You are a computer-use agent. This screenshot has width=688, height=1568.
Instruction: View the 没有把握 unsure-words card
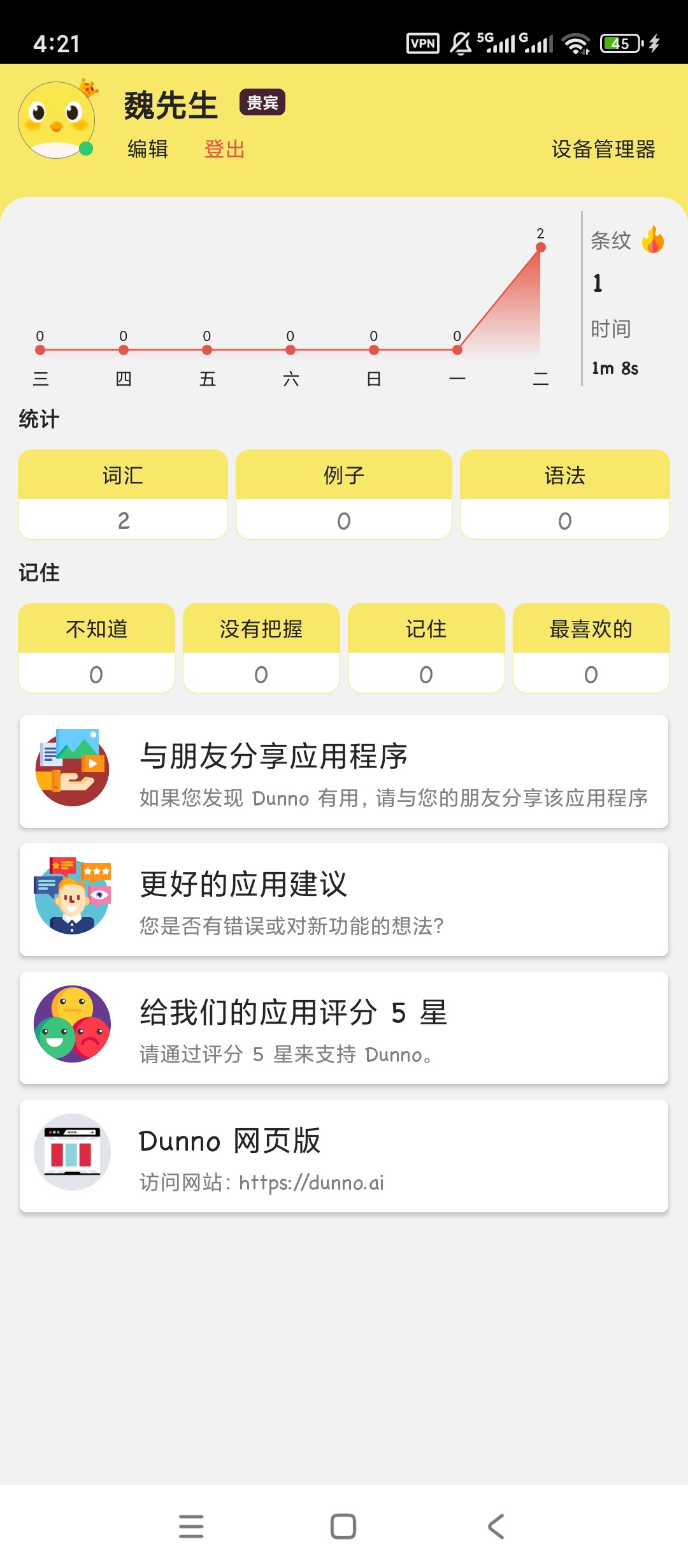point(261,648)
